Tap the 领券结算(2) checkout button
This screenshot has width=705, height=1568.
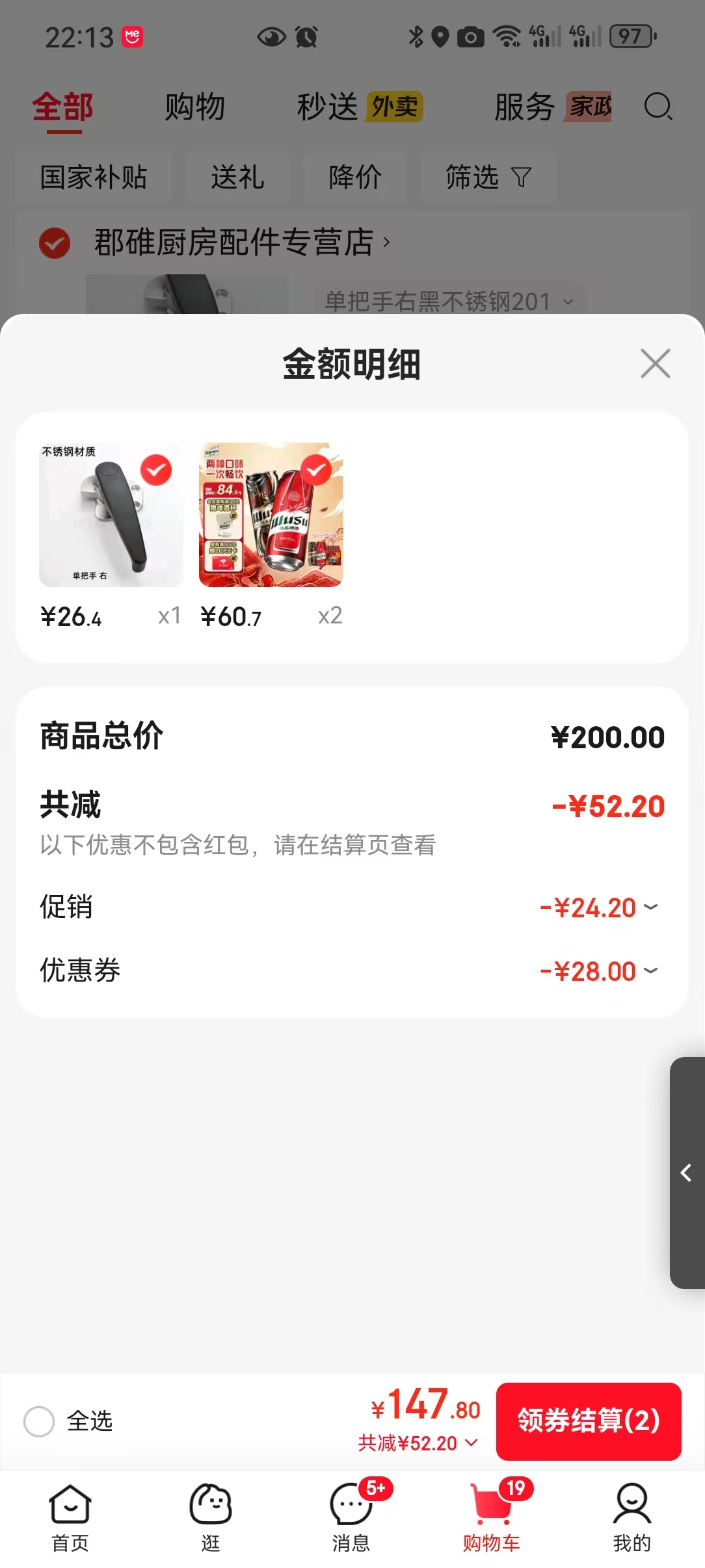click(589, 1422)
